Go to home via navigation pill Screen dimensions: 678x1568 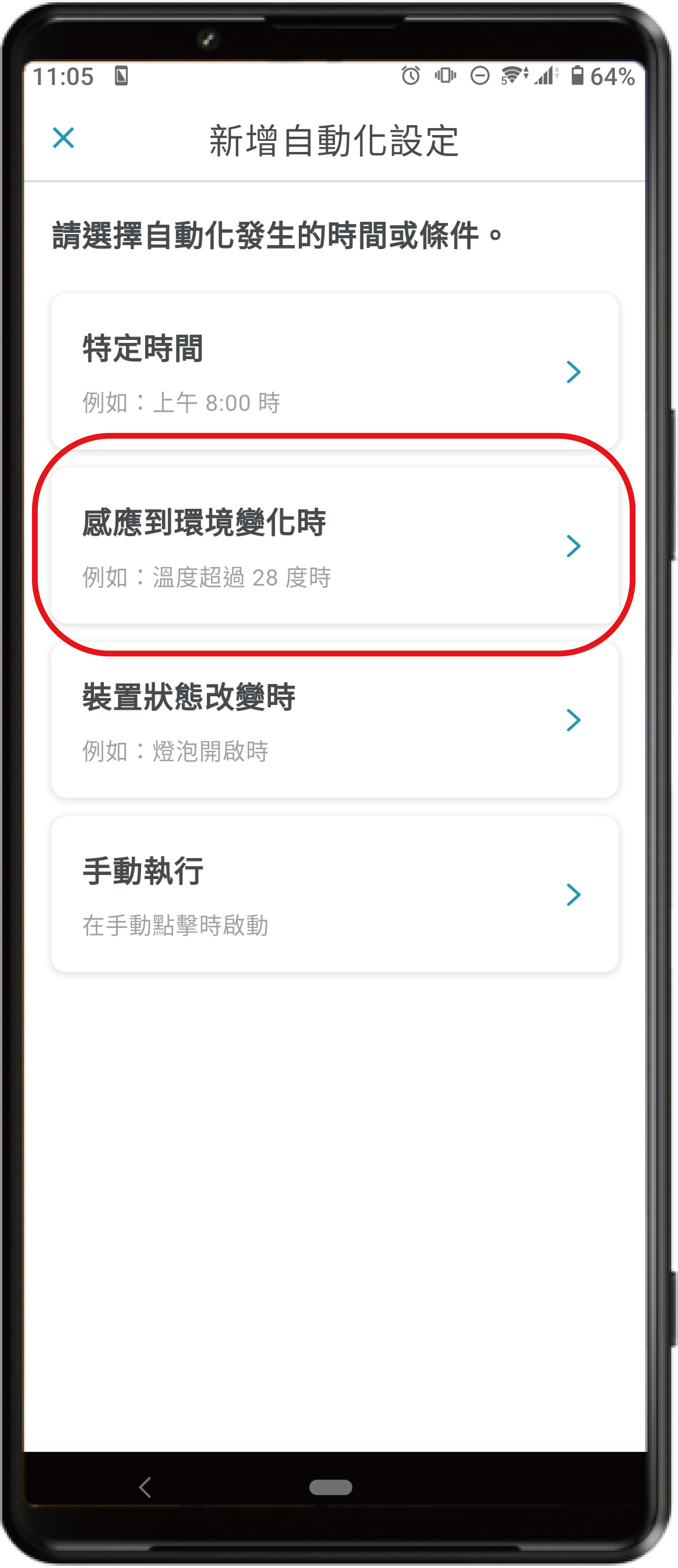point(331,1487)
